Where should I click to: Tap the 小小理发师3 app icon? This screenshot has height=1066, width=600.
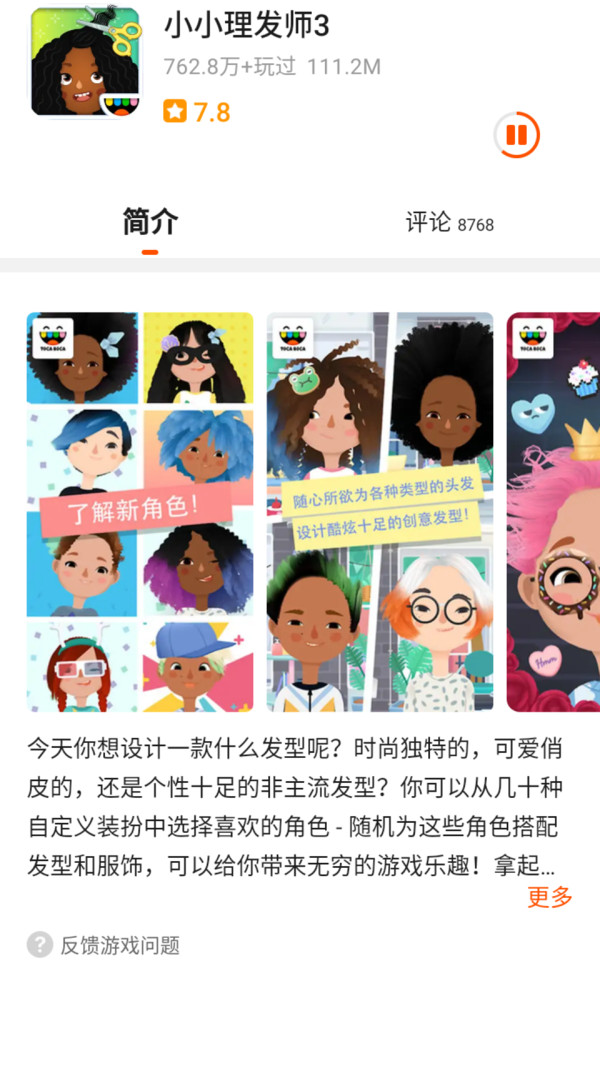85,62
